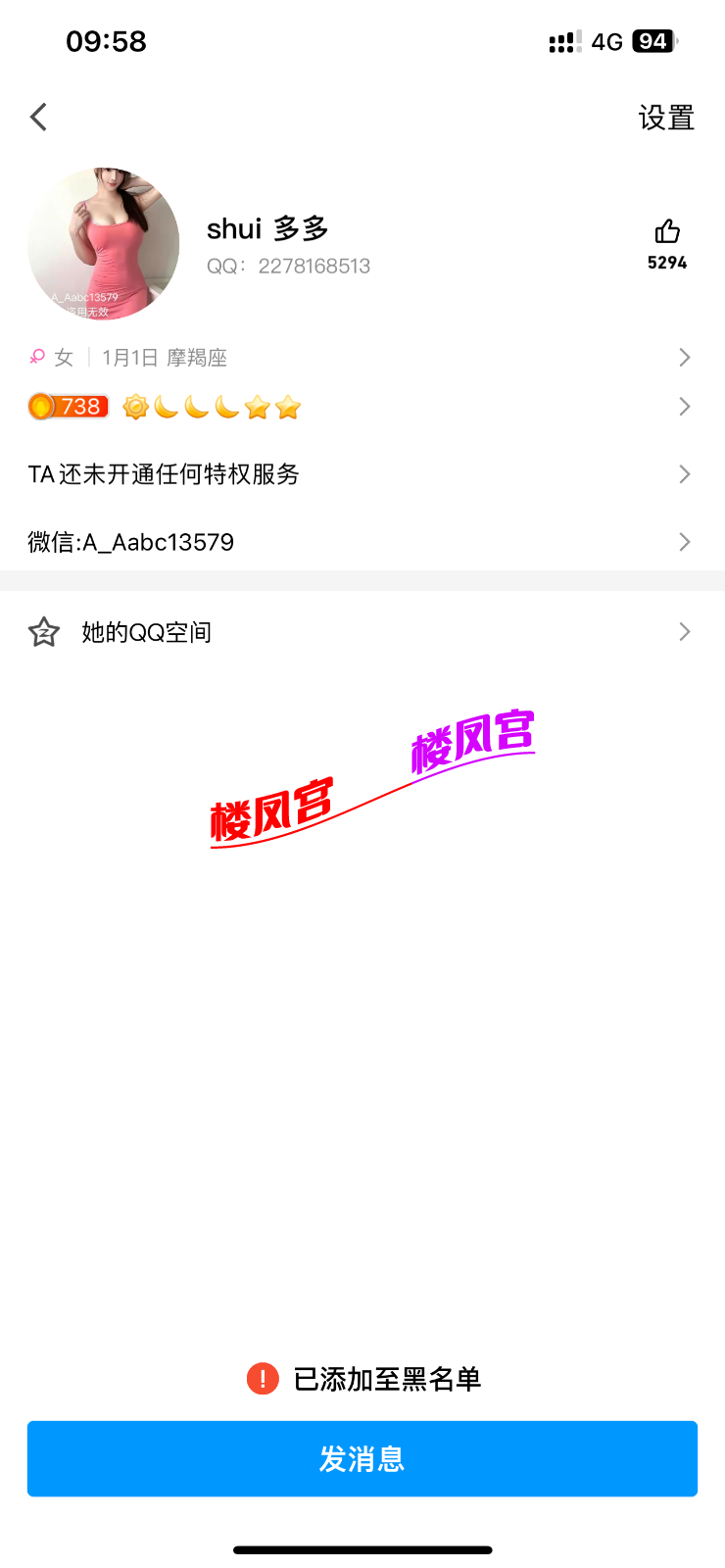Tap the star icon beside 她的QQ空间

(x=43, y=631)
